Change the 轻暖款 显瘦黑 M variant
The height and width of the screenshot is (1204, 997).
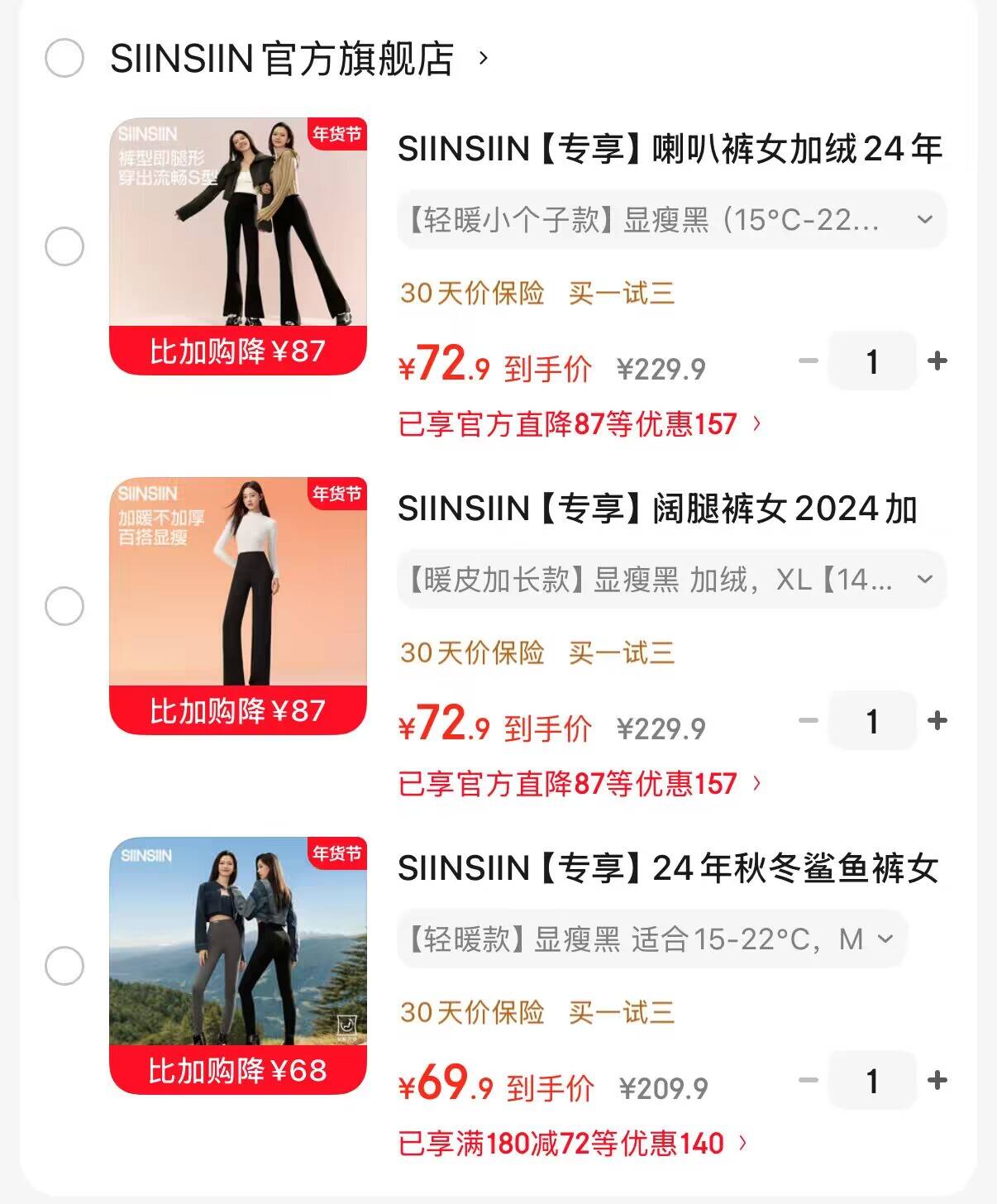pyautogui.click(x=651, y=939)
